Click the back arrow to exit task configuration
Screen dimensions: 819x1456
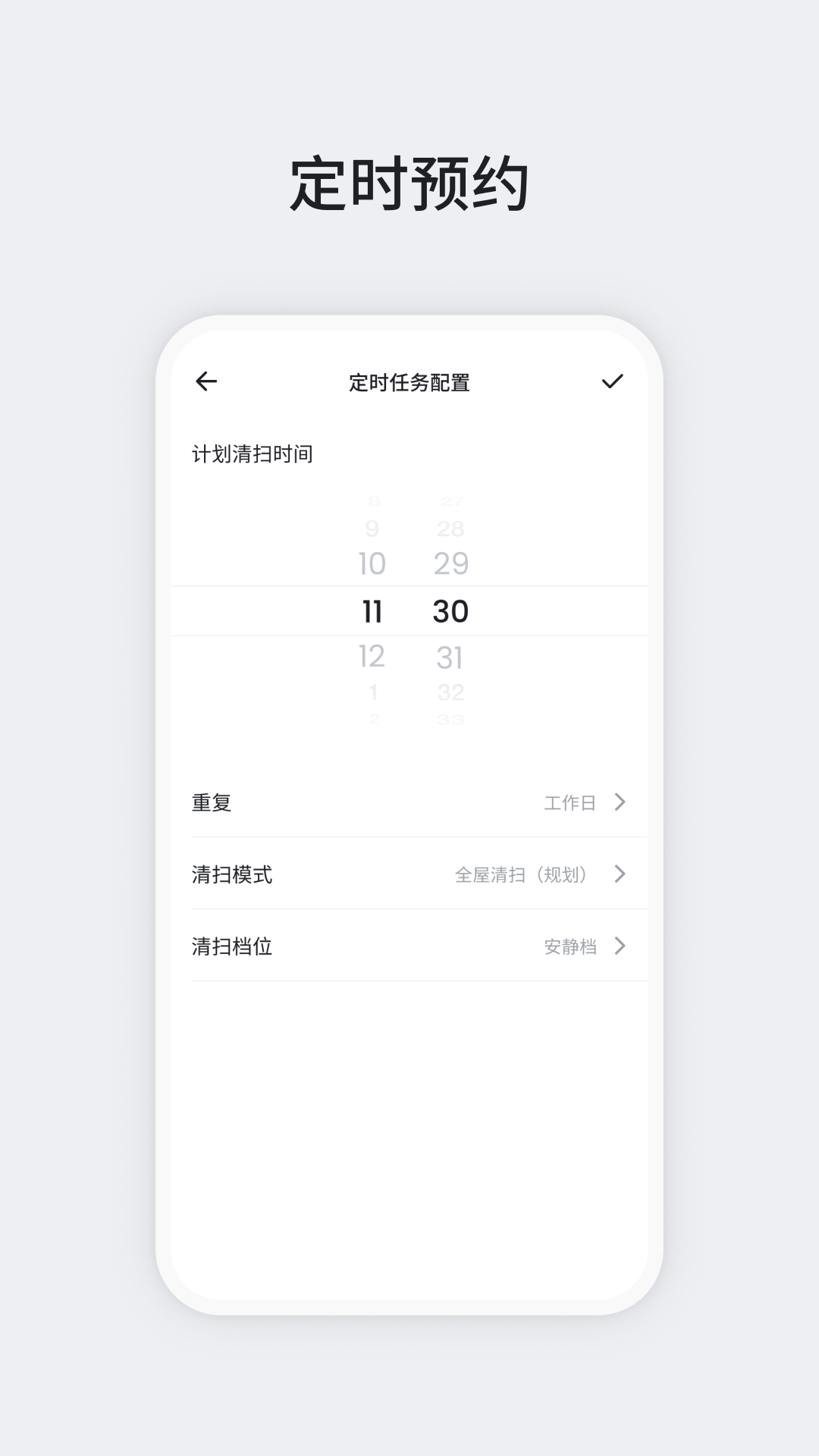click(206, 381)
